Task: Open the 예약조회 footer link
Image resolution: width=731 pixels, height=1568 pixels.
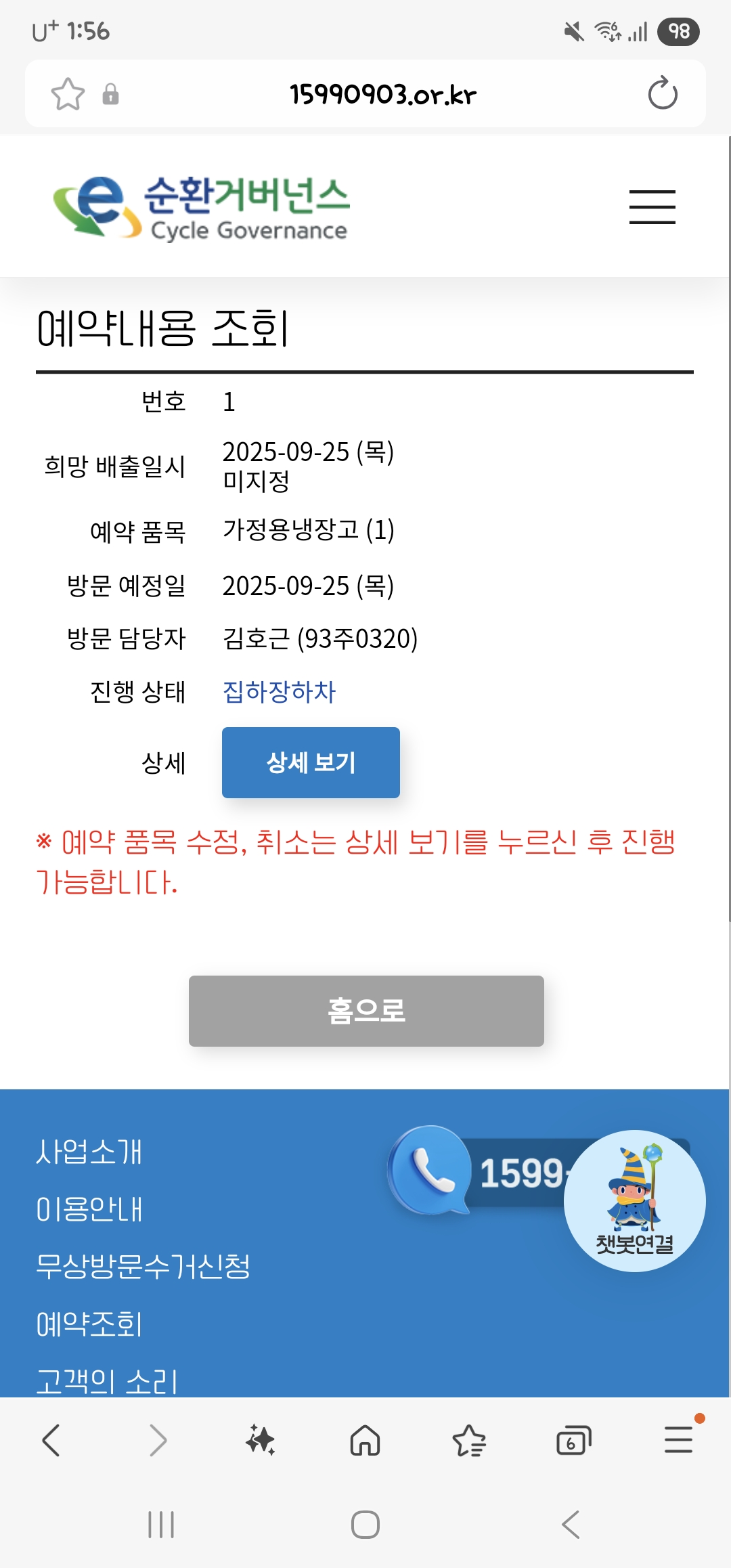Action: (x=89, y=1324)
